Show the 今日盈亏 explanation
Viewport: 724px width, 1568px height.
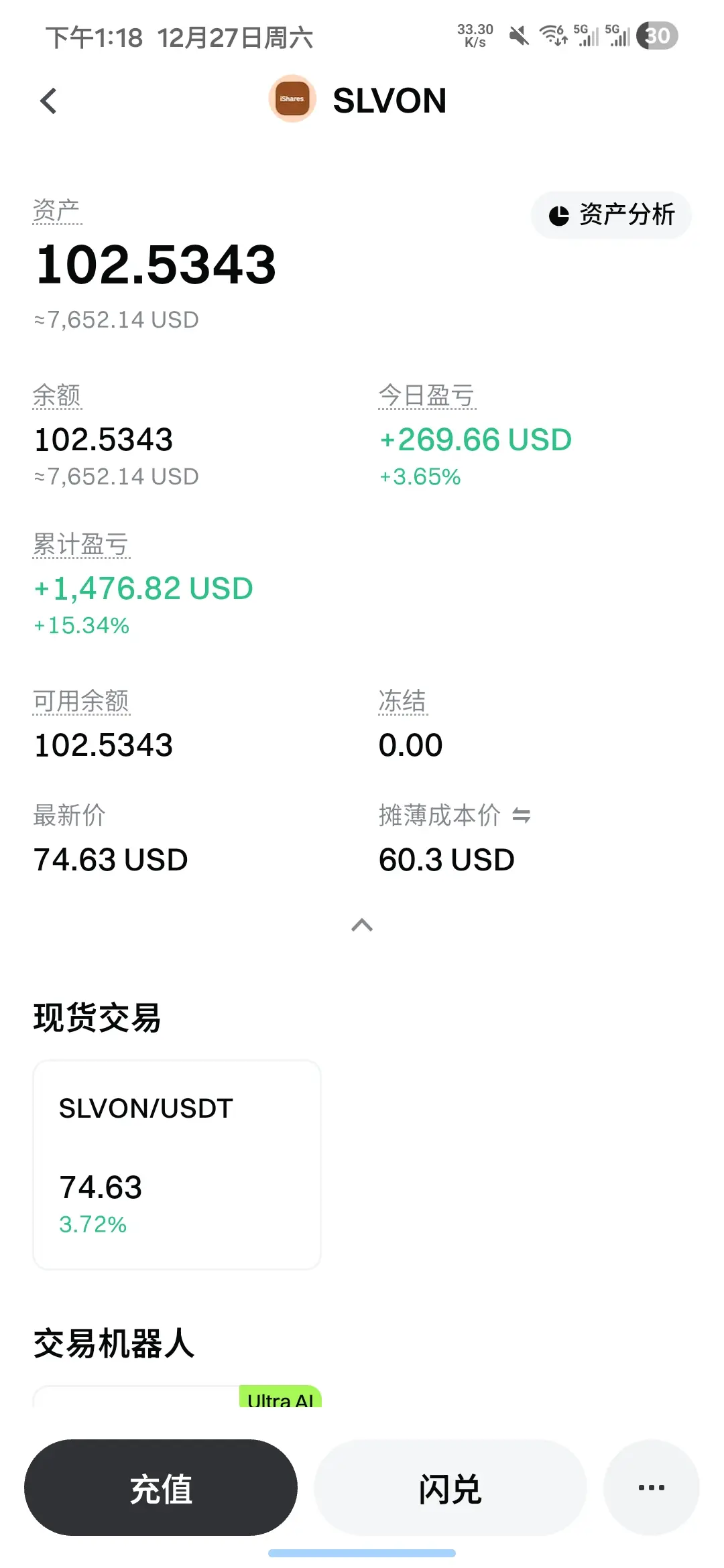426,396
